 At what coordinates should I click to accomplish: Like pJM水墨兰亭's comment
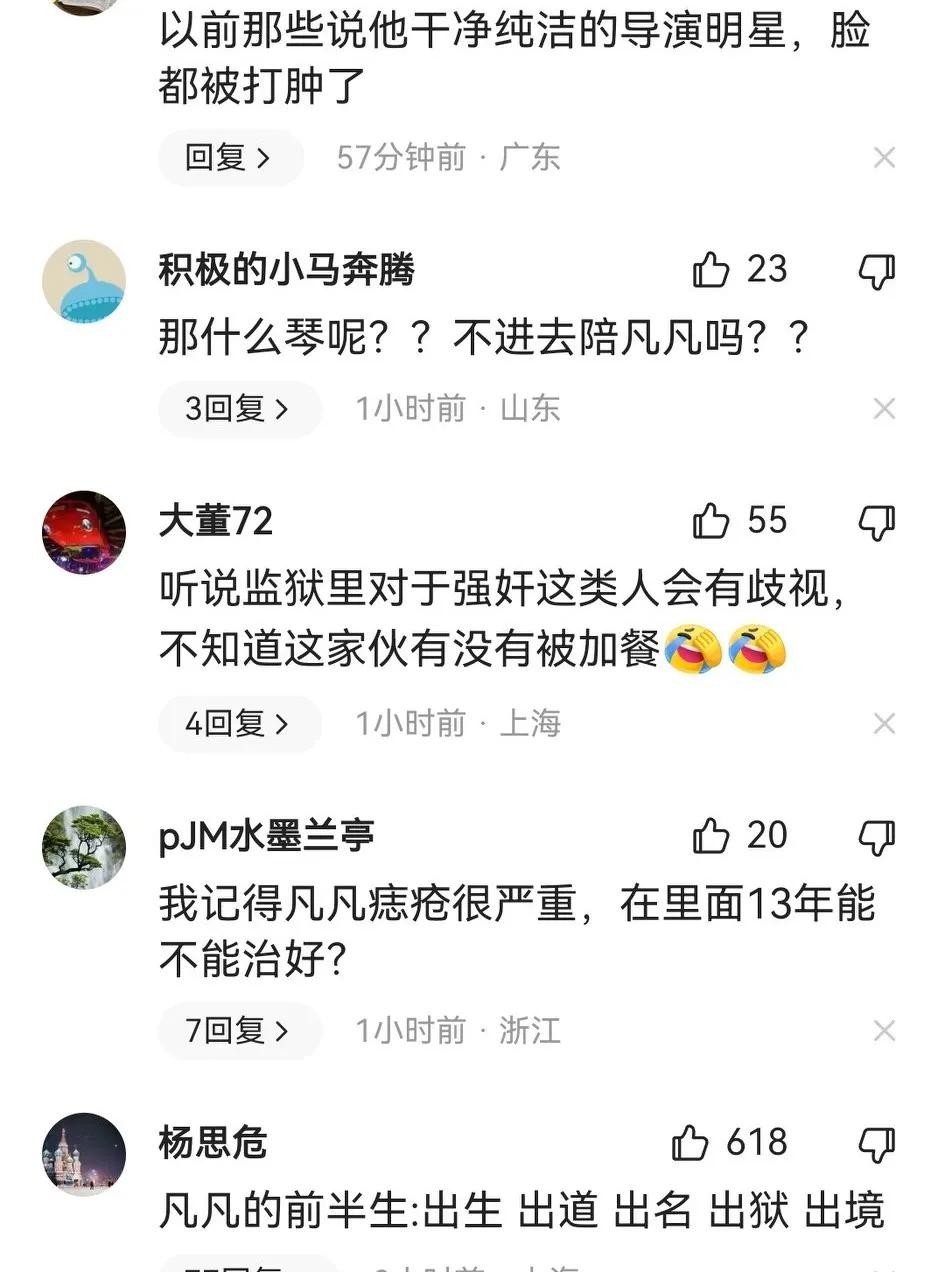(x=711, y=836)
